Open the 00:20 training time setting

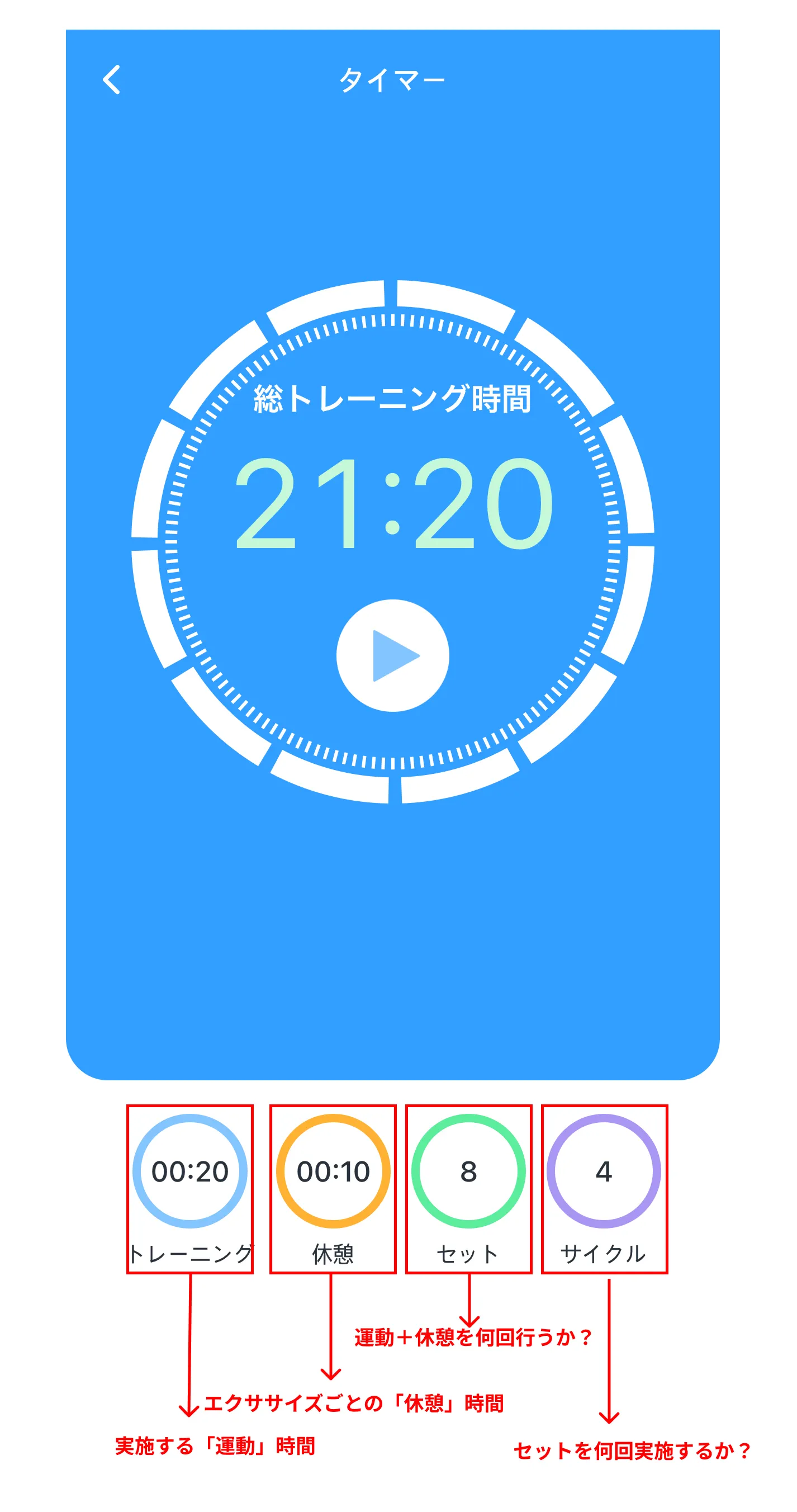189,1171
